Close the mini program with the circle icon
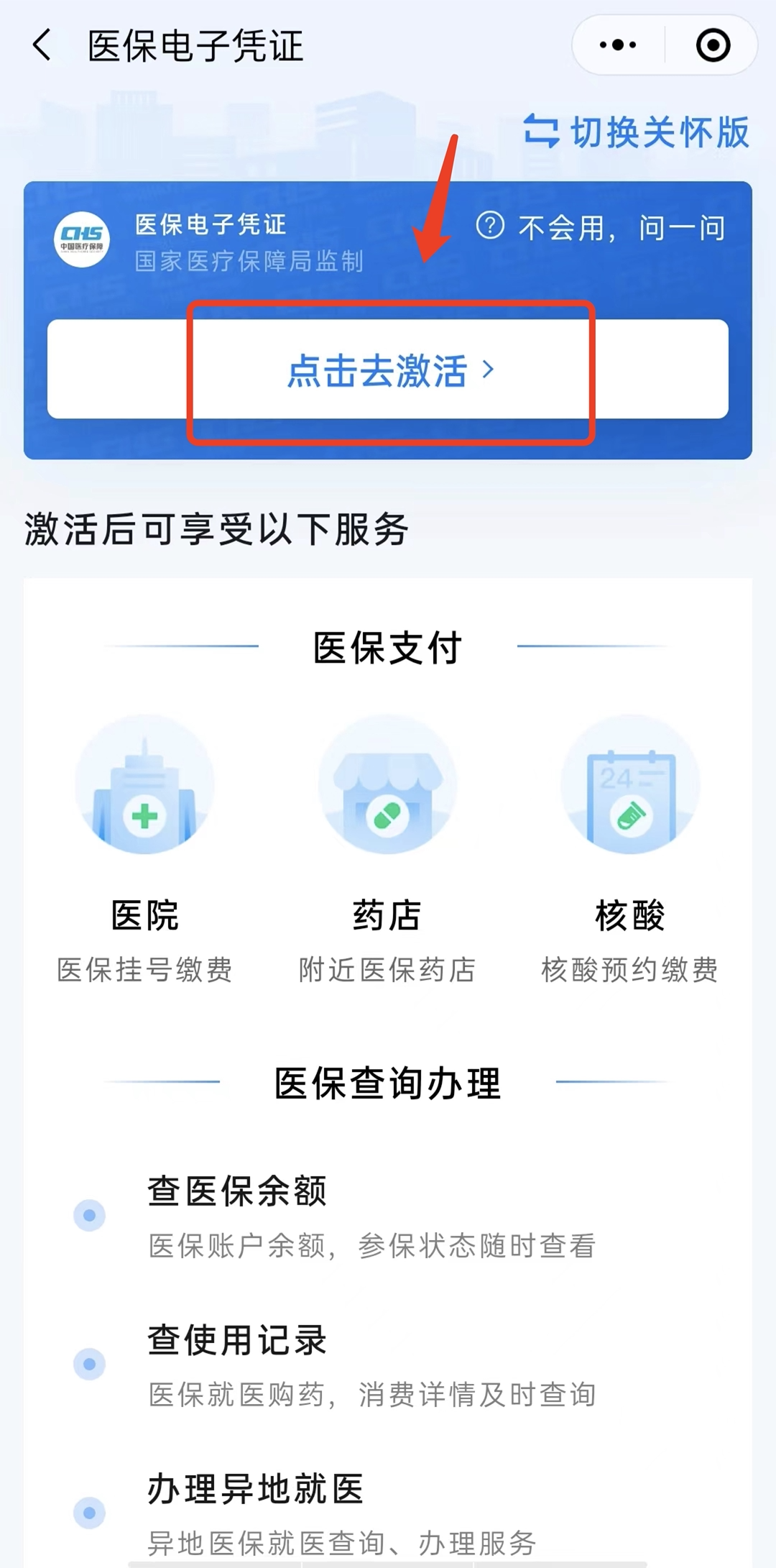Viewport: 776px width, 1568px height. (713, 46)
